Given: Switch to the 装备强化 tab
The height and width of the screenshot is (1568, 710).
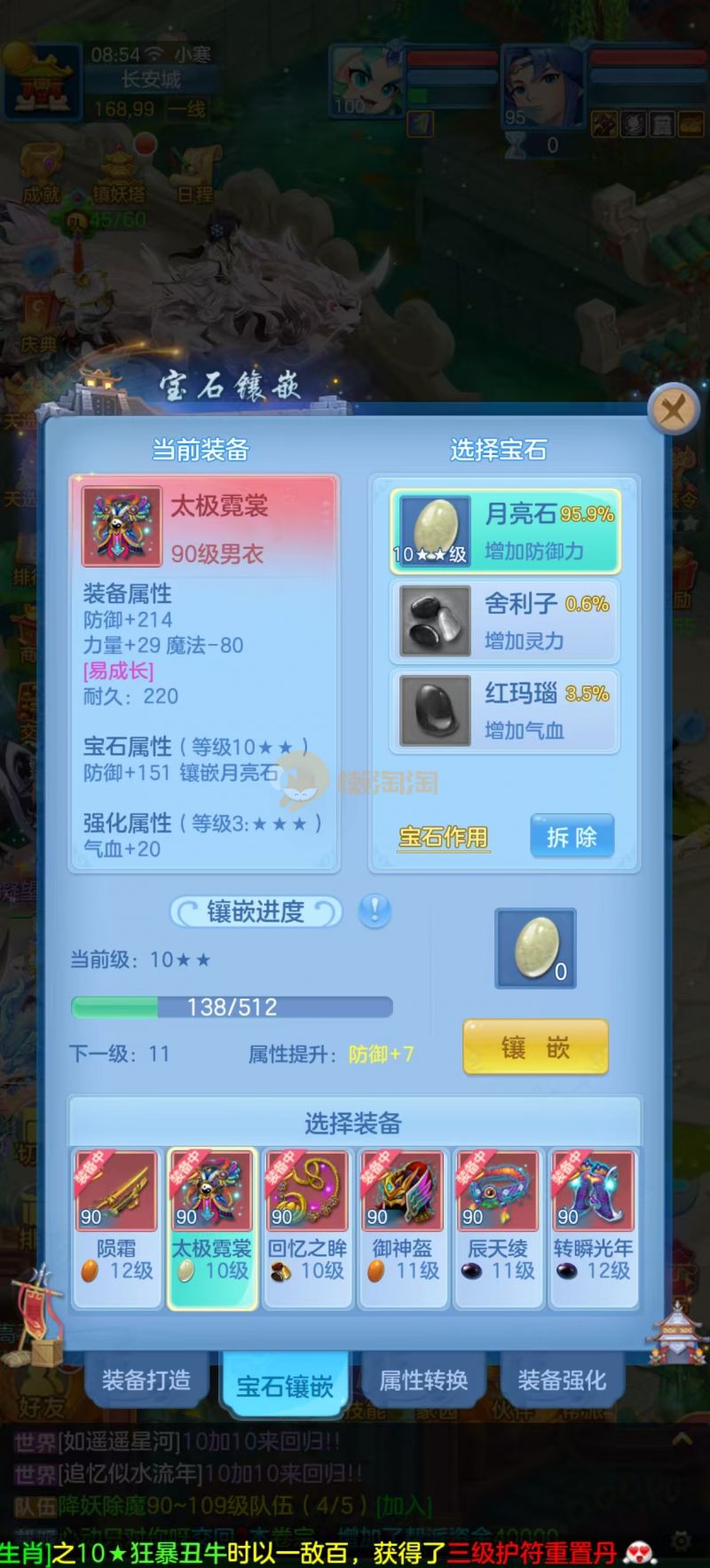Looking at the screenshot, I should click(x=562, y=1380).
